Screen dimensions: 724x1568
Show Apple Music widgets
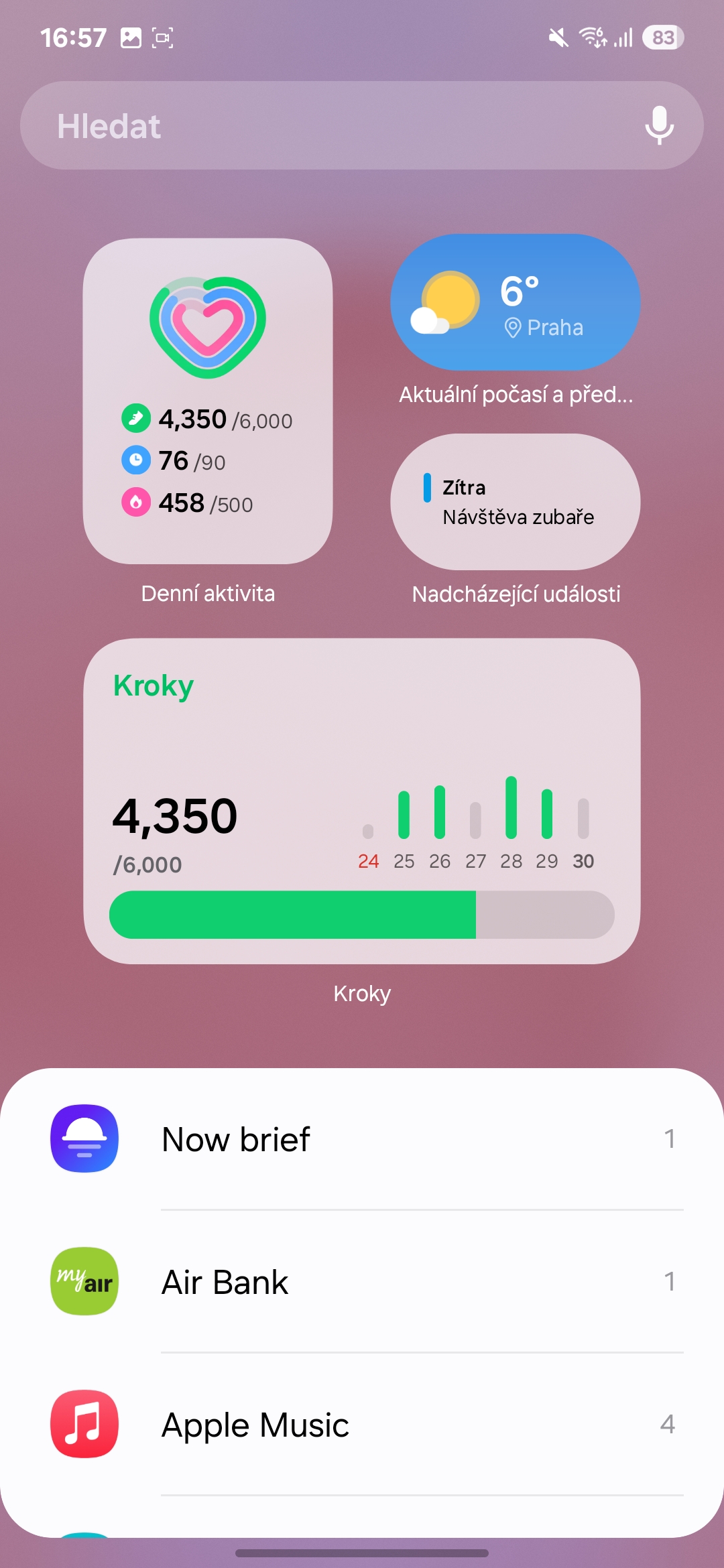362,1425
